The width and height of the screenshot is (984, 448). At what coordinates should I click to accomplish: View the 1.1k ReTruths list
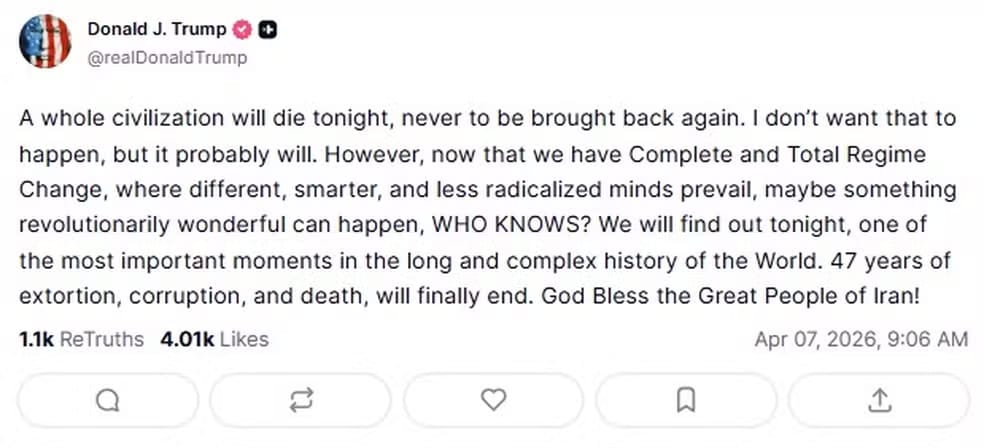81,339
